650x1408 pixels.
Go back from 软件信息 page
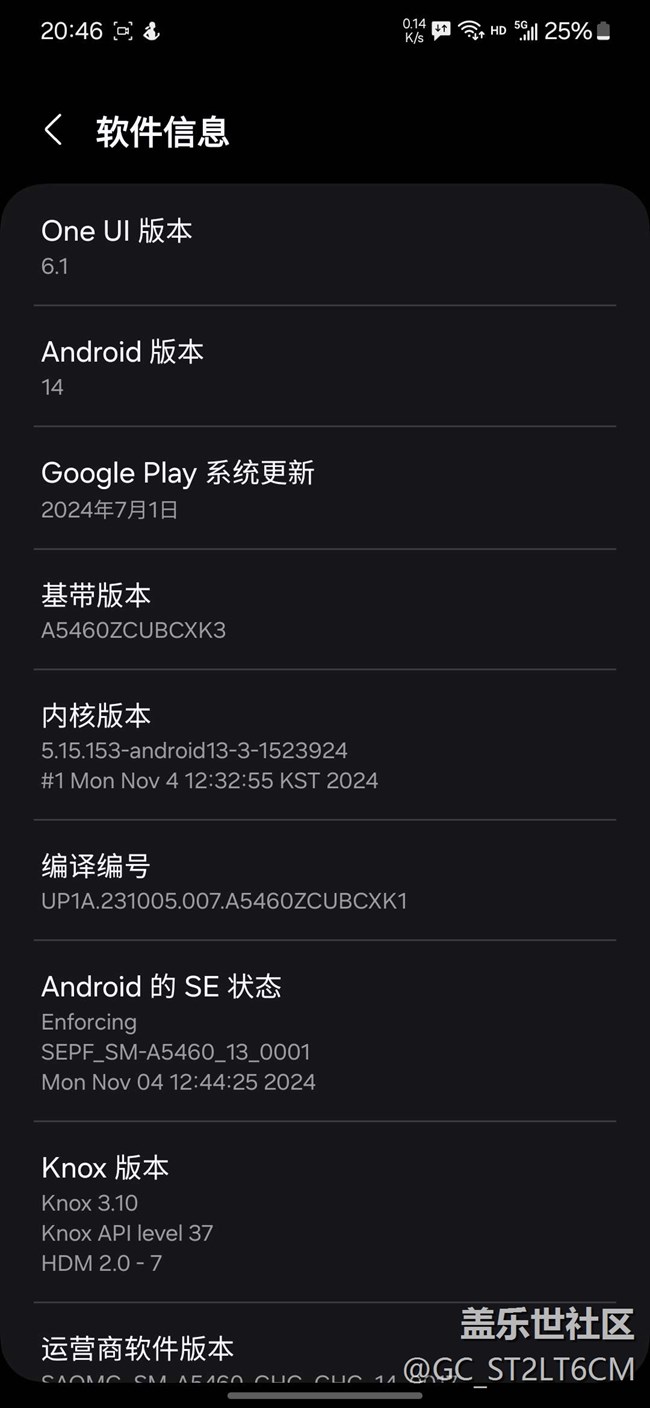[54, 130]
